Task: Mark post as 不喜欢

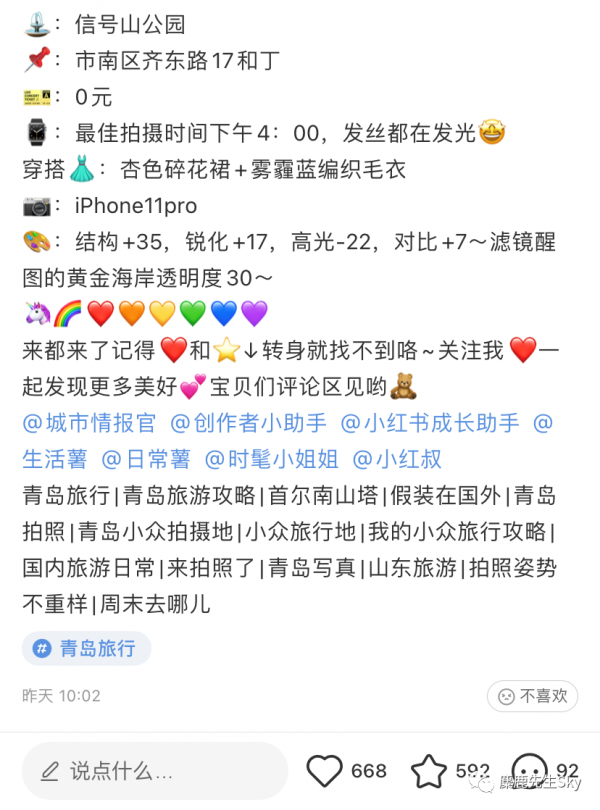Action: point(534,695)
